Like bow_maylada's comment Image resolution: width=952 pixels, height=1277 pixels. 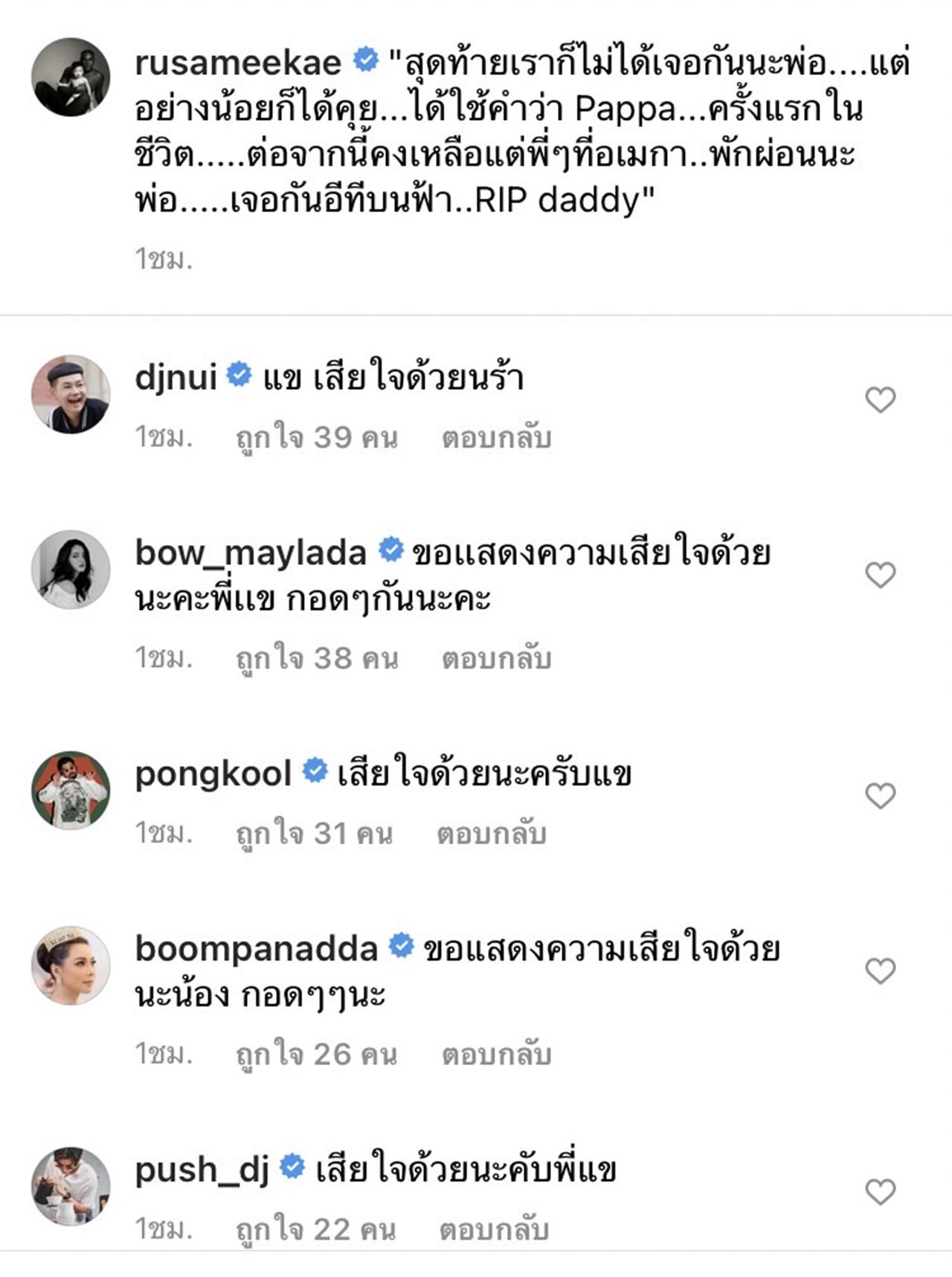[x=880, y=575]
